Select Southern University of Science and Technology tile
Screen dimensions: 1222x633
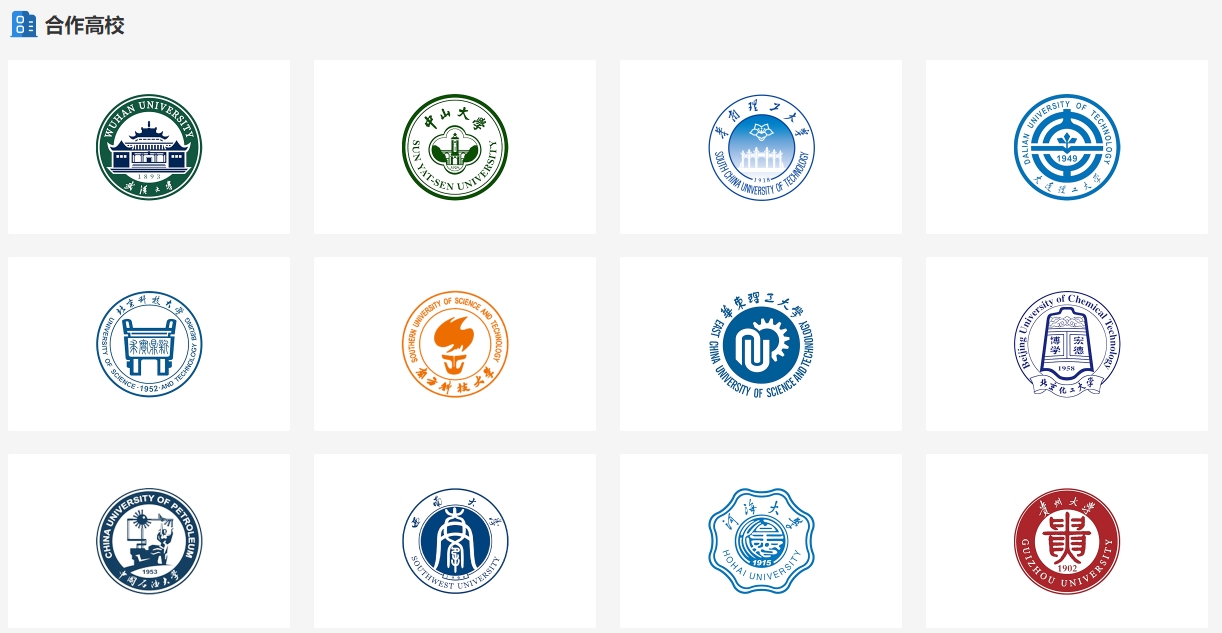(x=455, y=344)
